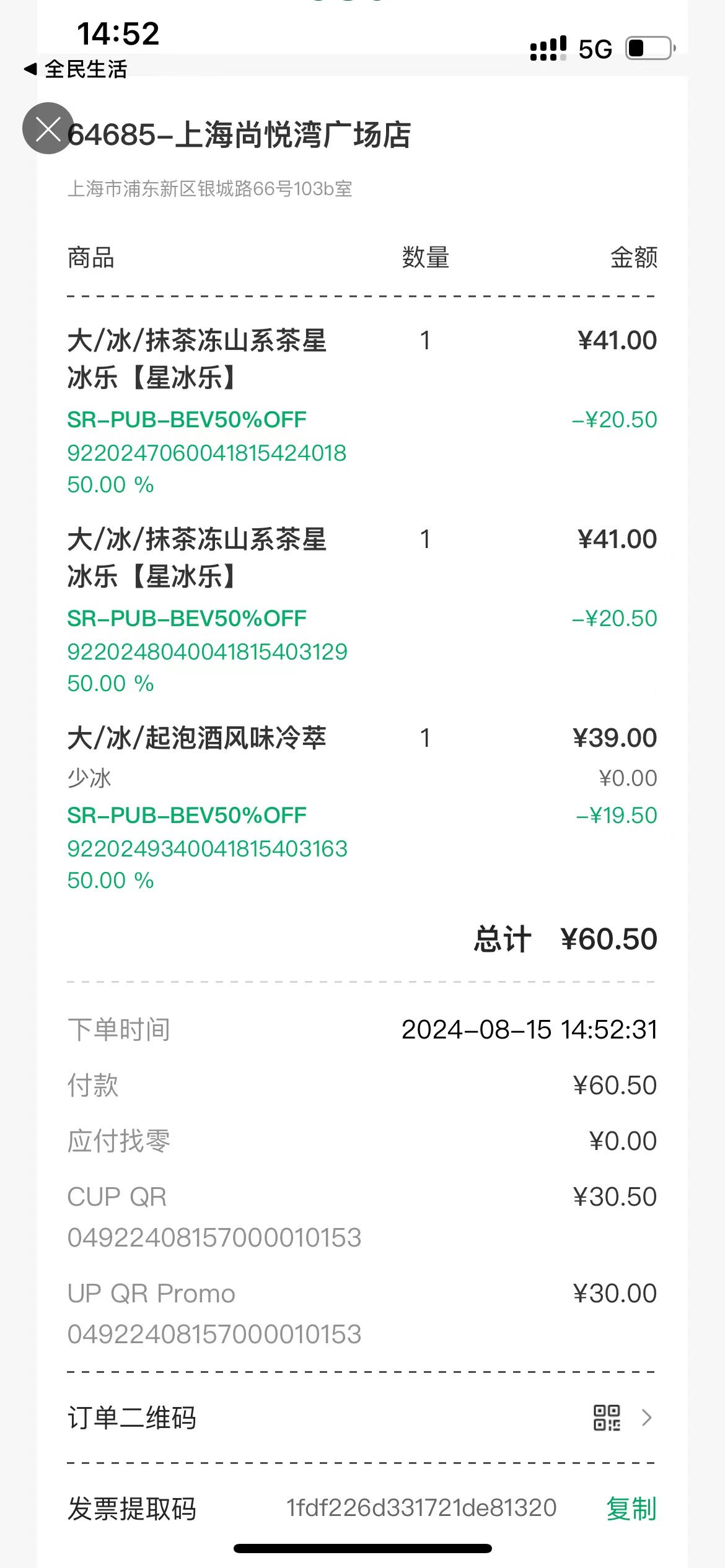Return to the 全民生活 app
Image resolution: width=725 pixels, height=1568 pixels.
pos(76,69)
